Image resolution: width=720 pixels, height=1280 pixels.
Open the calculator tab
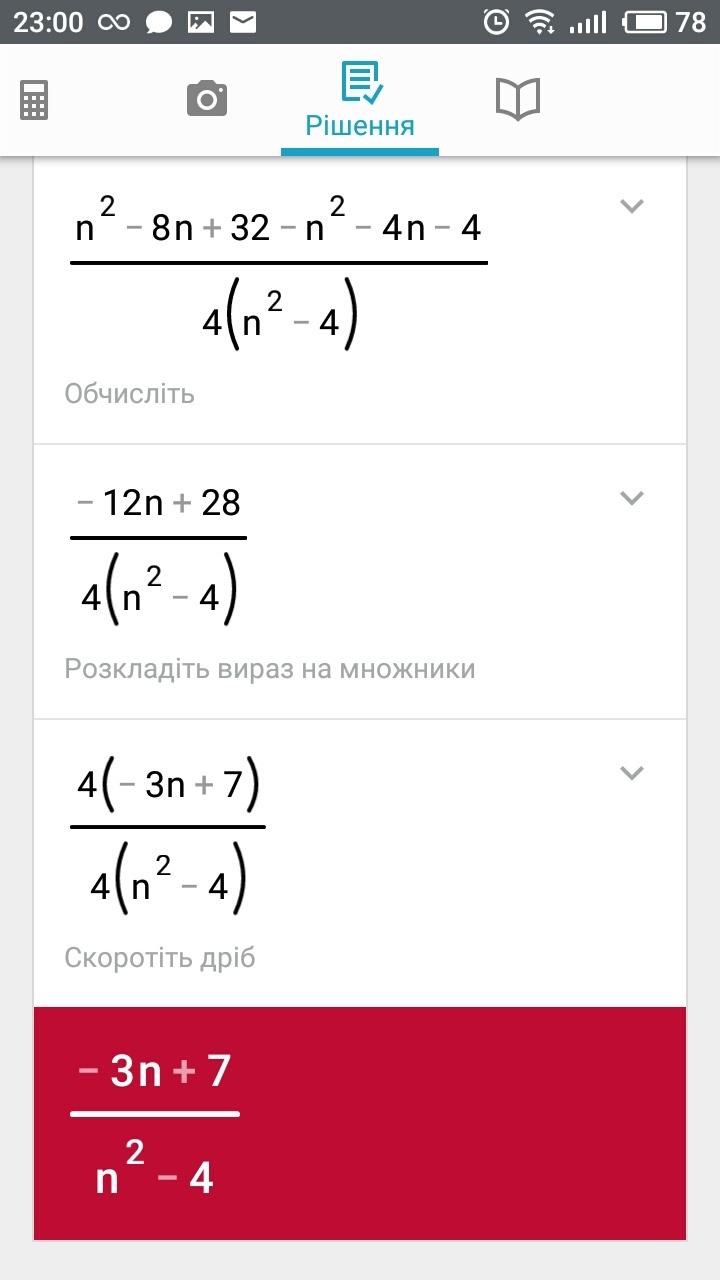[x=34, y=100]
